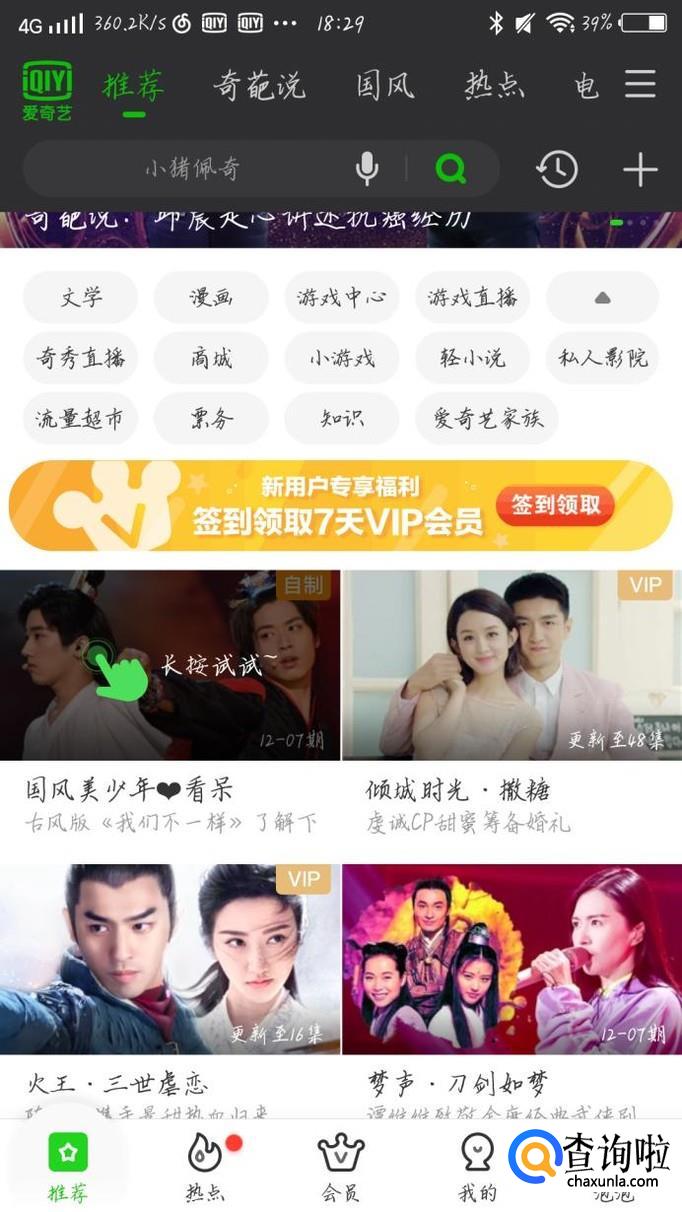Screen dimensions: 682x1212
Task: Open the 私人影院 chip
Action: click(x=603, y=358)
